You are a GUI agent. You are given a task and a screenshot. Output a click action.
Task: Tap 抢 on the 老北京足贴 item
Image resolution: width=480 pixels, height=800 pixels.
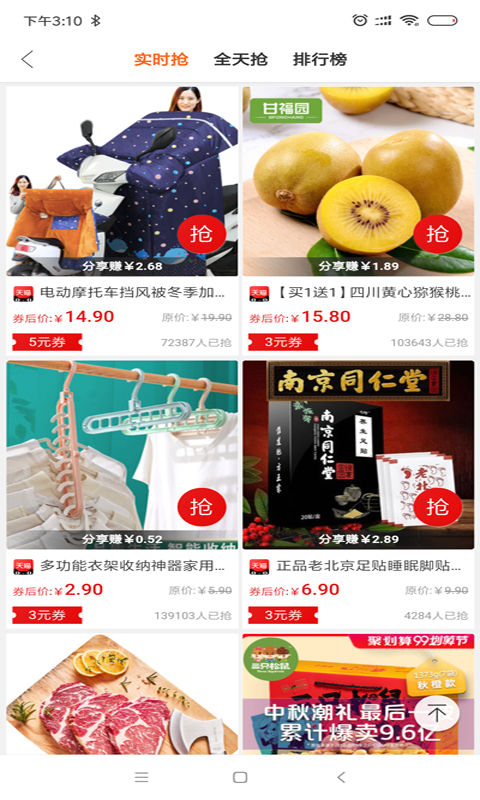(437, 507)
